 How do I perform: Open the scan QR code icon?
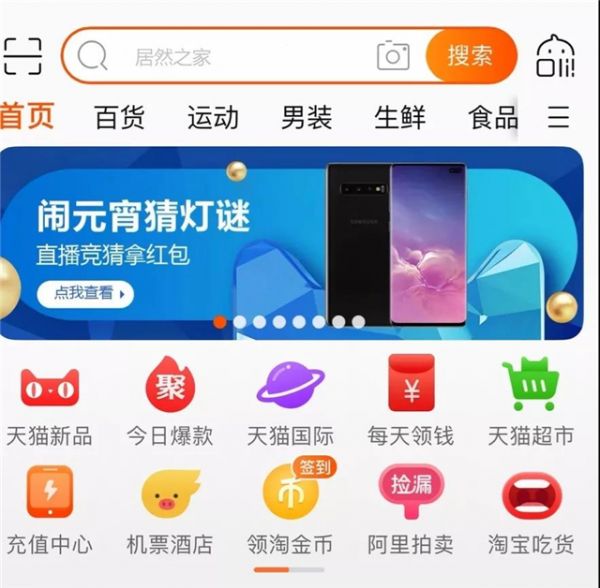(x=22, y=56)
